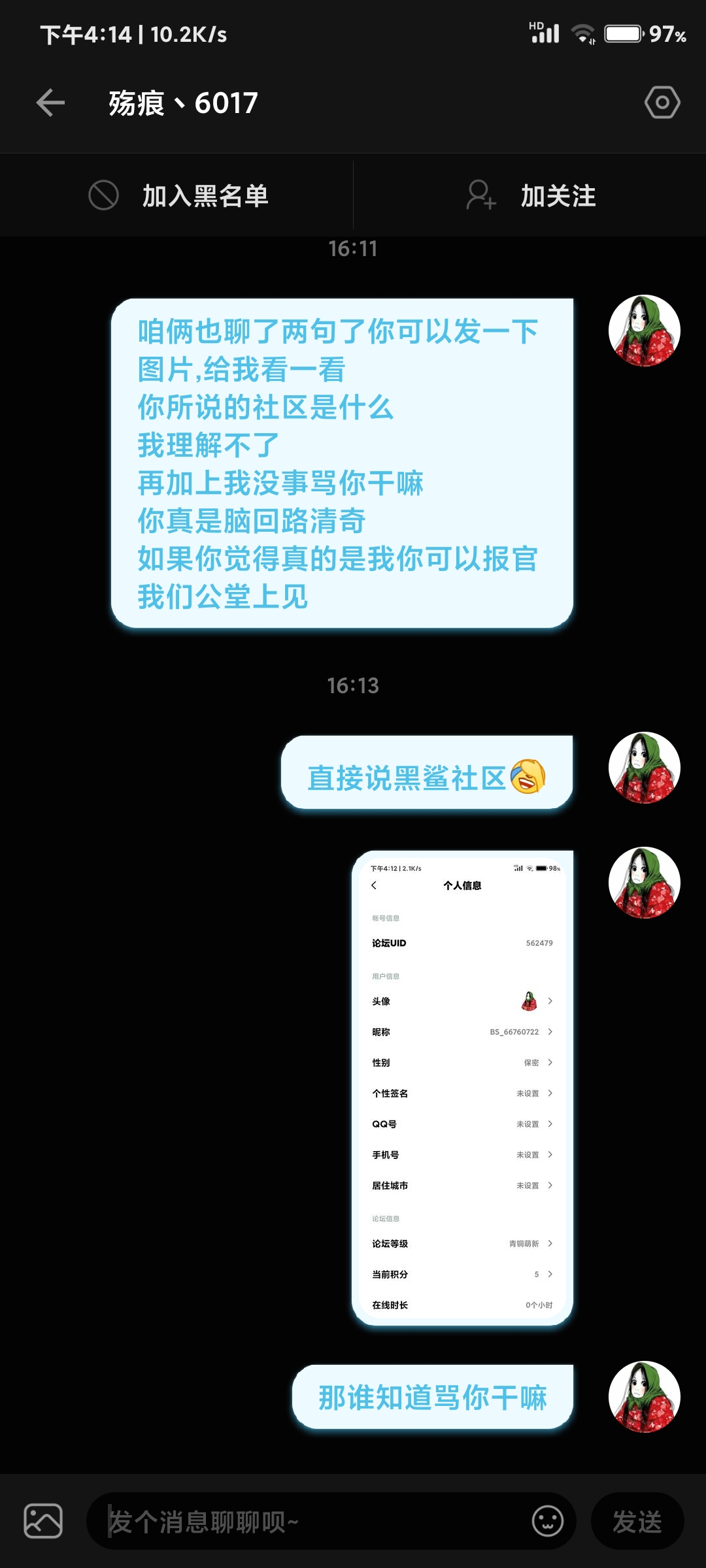Follow this user with 加关注
Screen dimensions: 706x1568
tap(531, 195)
